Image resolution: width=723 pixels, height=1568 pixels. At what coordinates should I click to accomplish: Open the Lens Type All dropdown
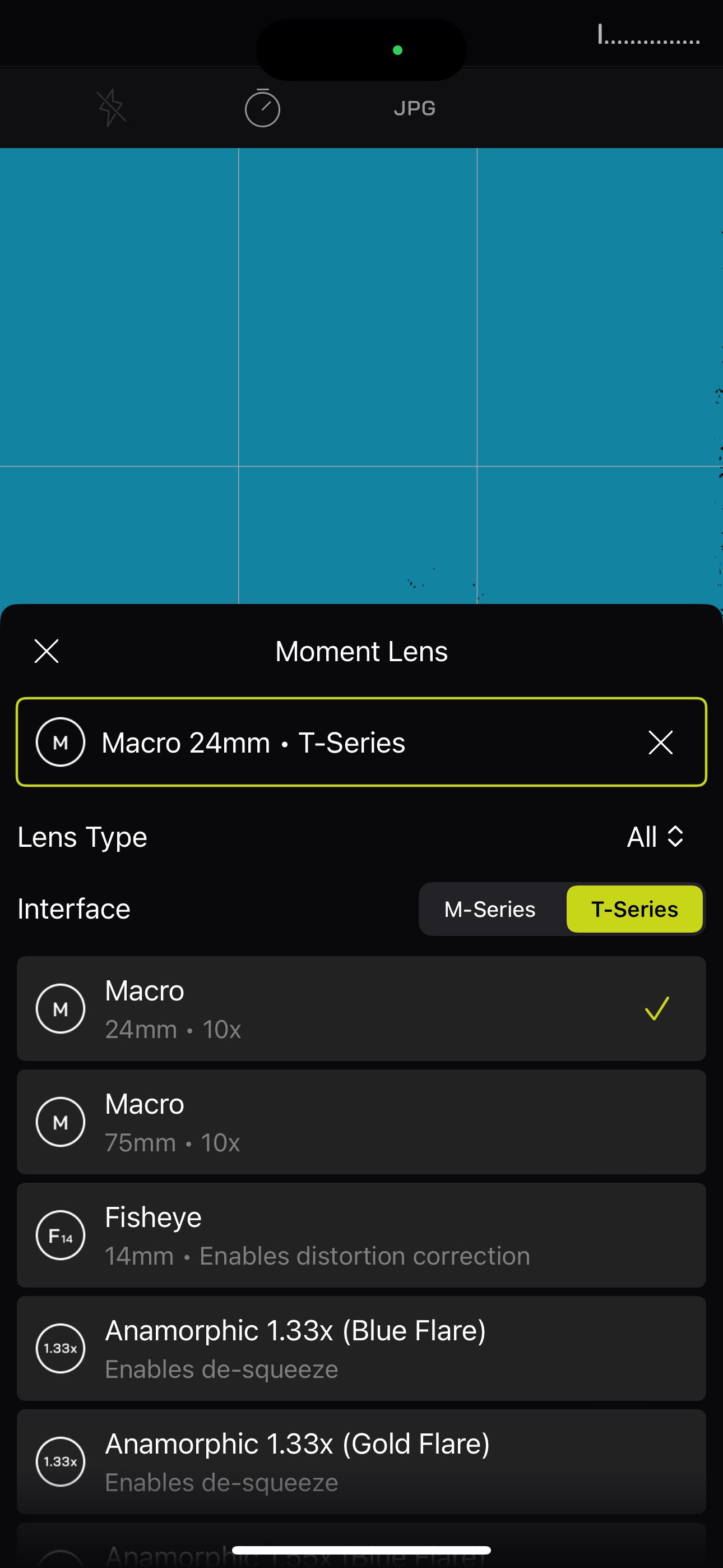click(655, 836)
